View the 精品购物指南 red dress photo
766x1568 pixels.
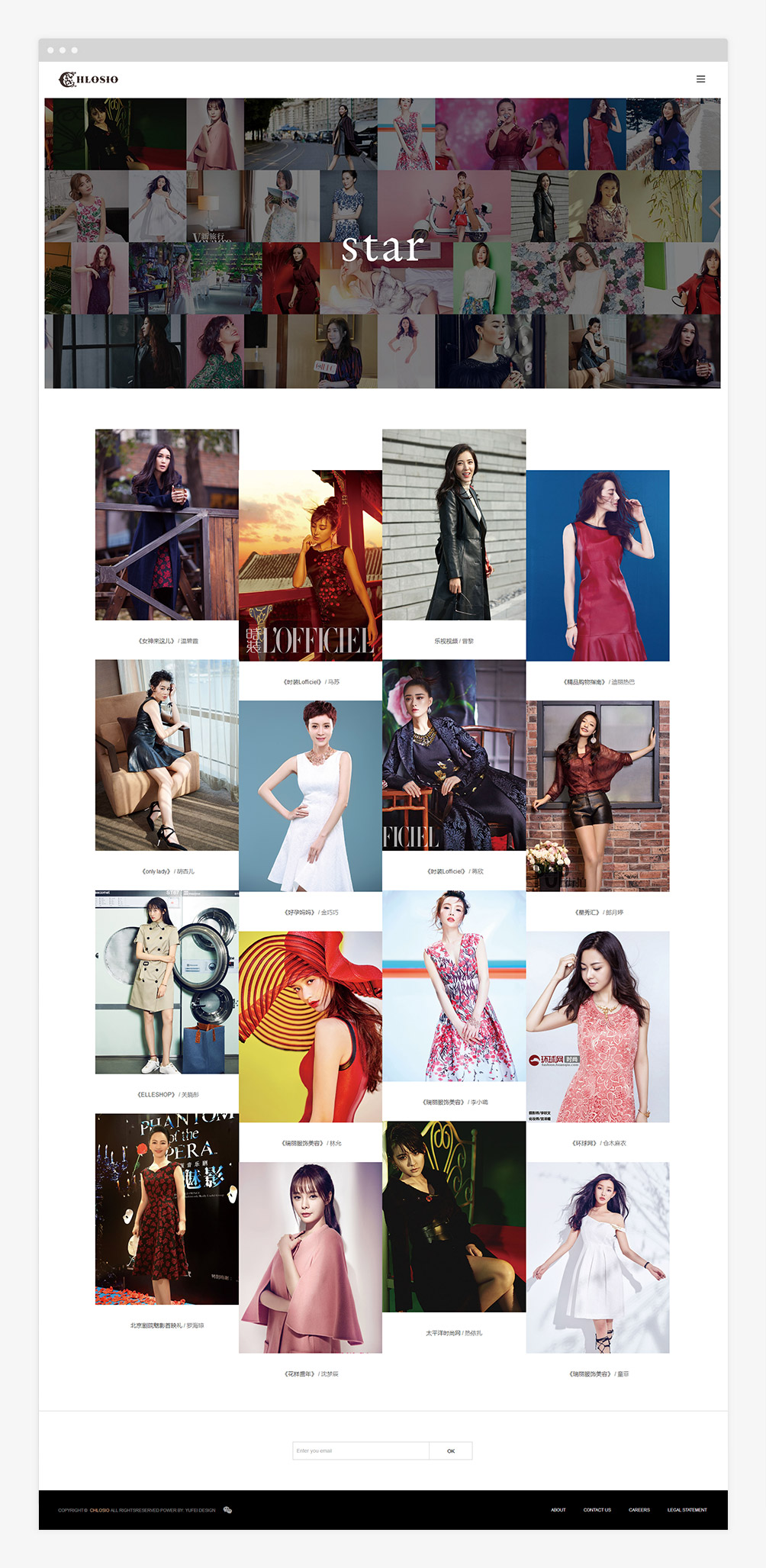pyautogui.click(x=597, y=565)
